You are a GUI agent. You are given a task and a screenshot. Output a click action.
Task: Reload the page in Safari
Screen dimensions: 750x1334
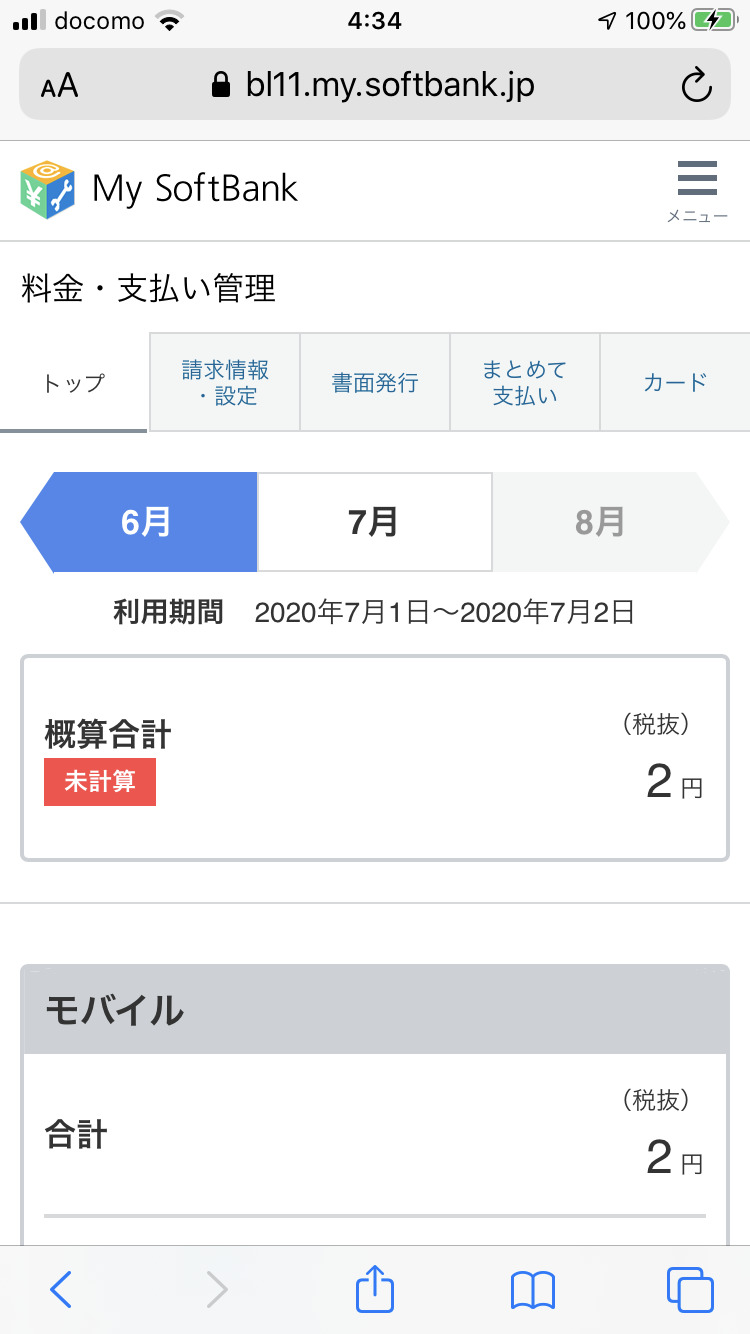coord(696,86)
